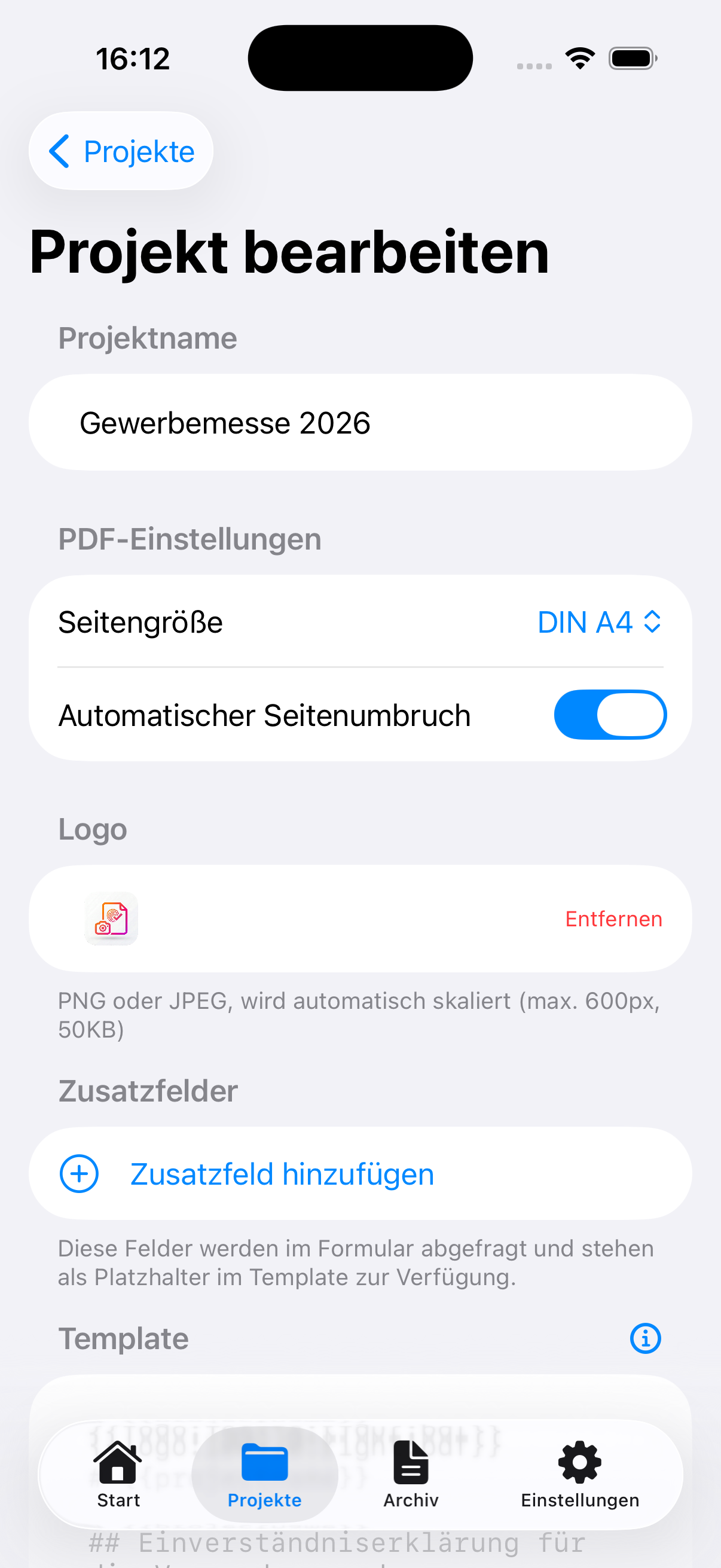The height and width of the screenshot is (1568, 721).
Task: Return via the Projekte back button
Action: pyautogui.click(x=121, y=151)
